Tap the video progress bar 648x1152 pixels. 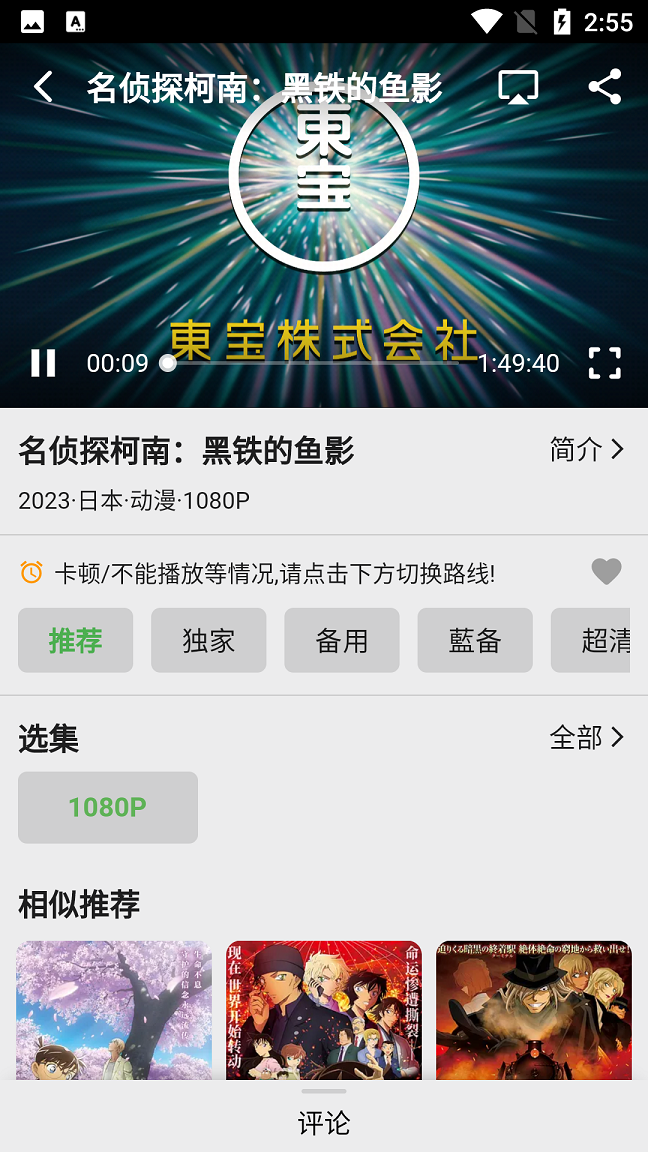coord(320,363)
